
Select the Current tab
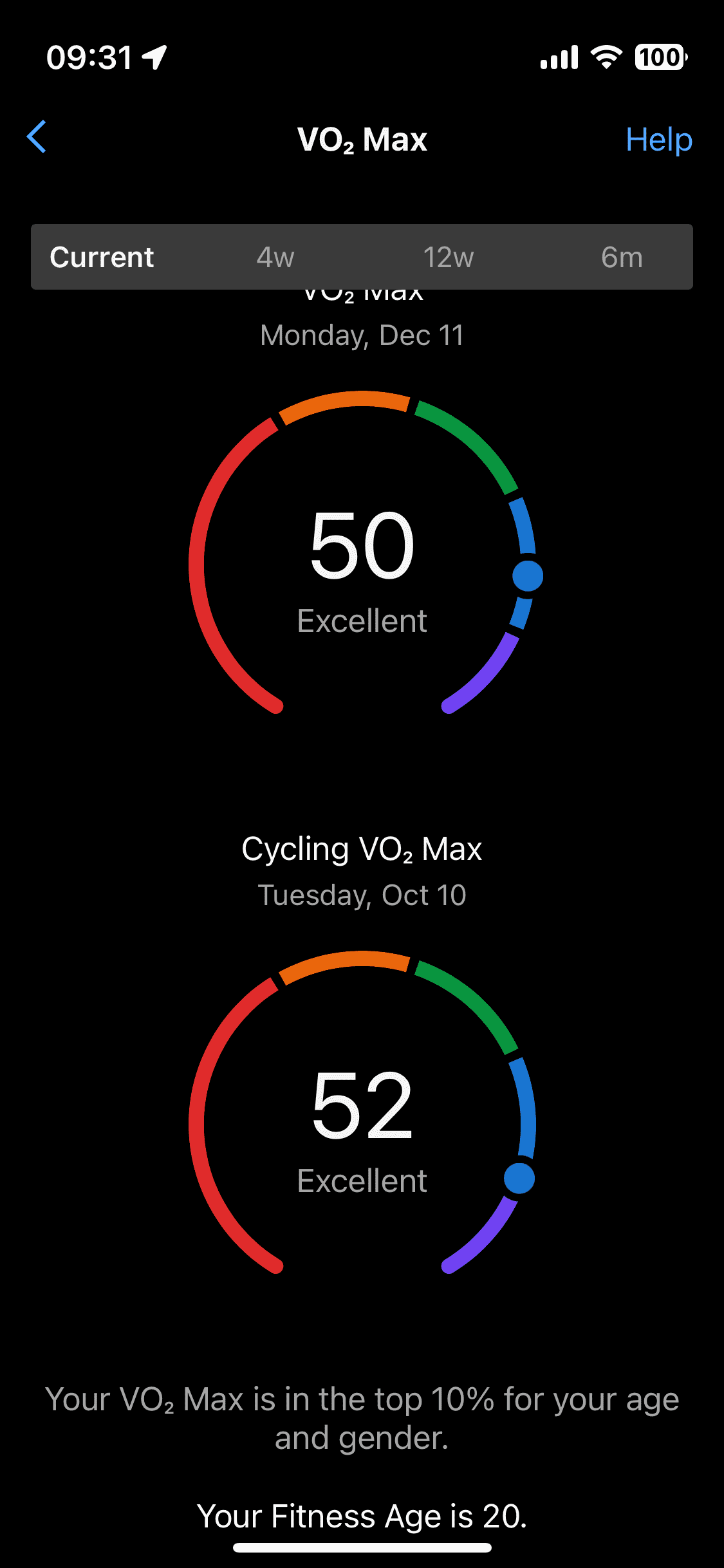tap(102, 257)
